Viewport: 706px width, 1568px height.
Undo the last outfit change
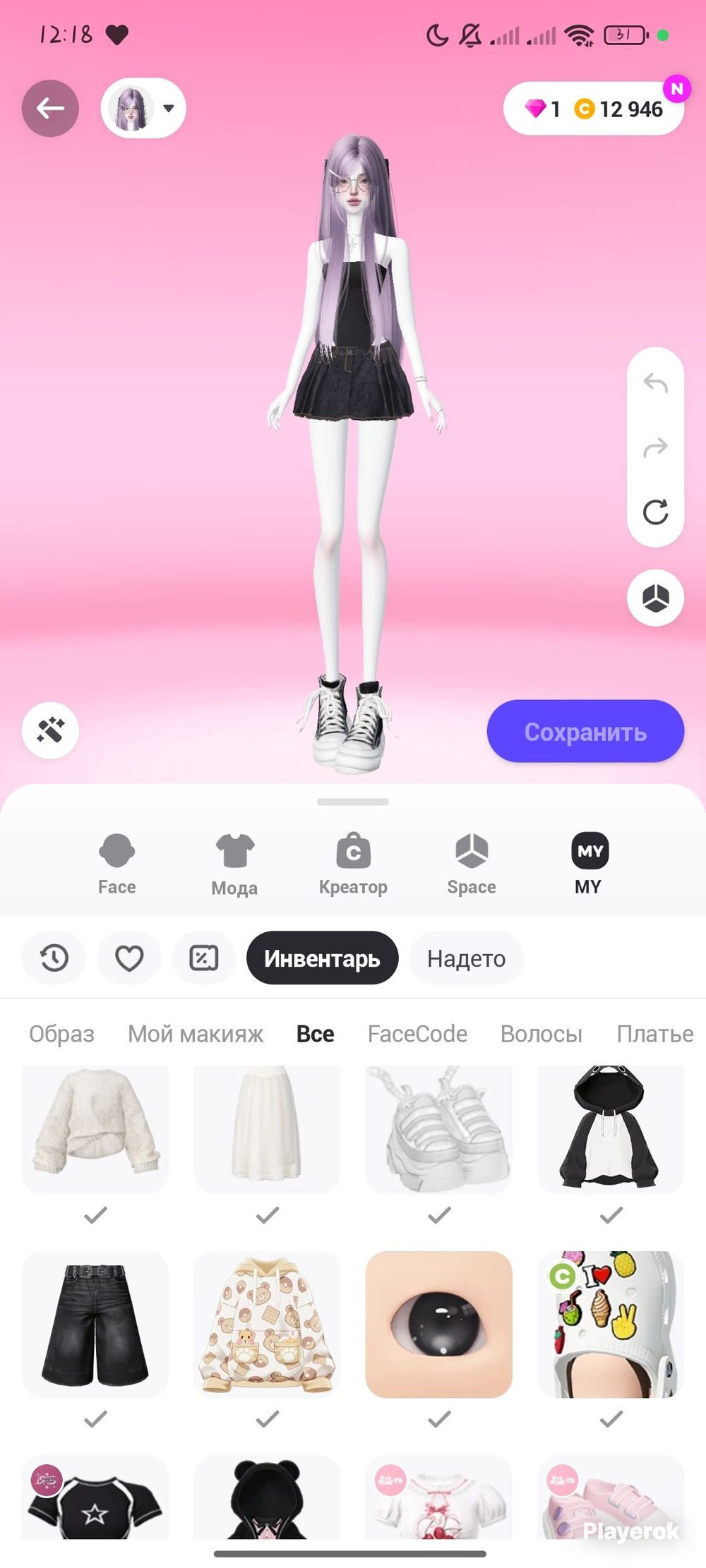655,383
